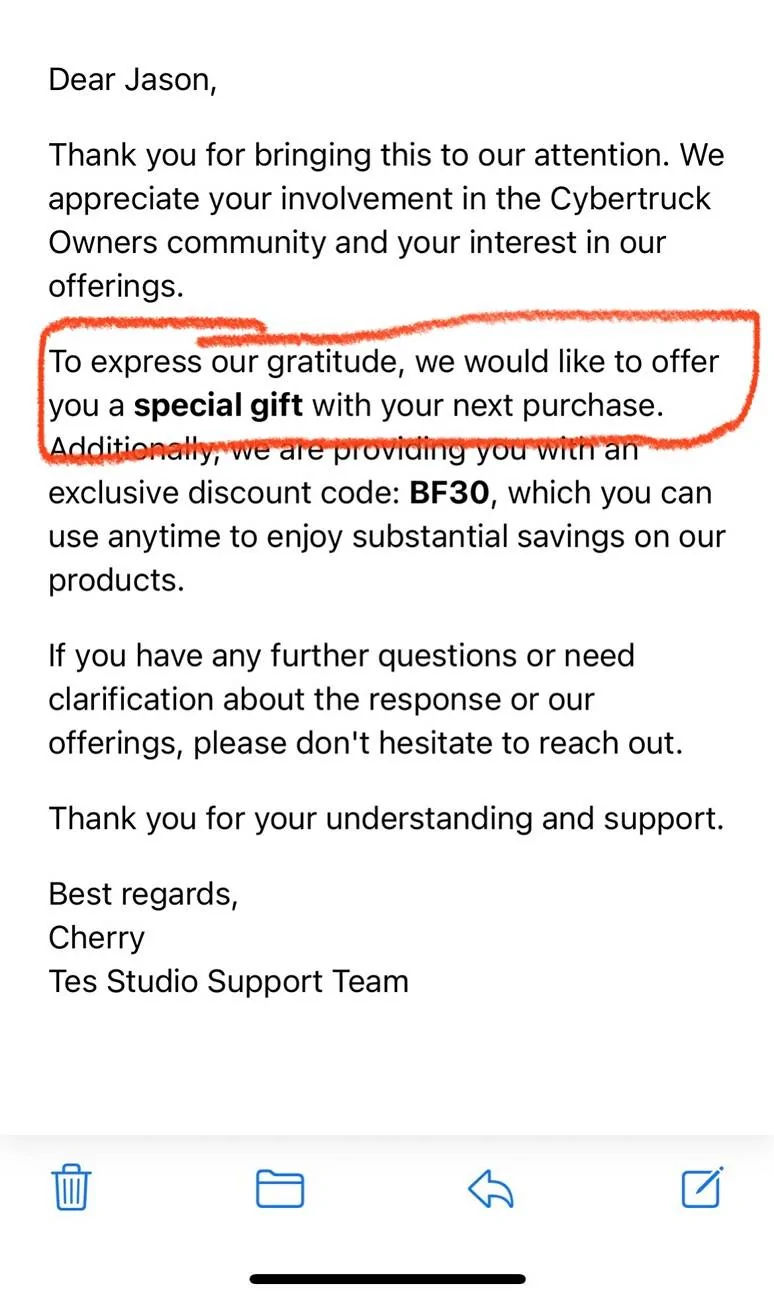Compose a new email message
774x1300 pixels.
tap(702, 1186)
